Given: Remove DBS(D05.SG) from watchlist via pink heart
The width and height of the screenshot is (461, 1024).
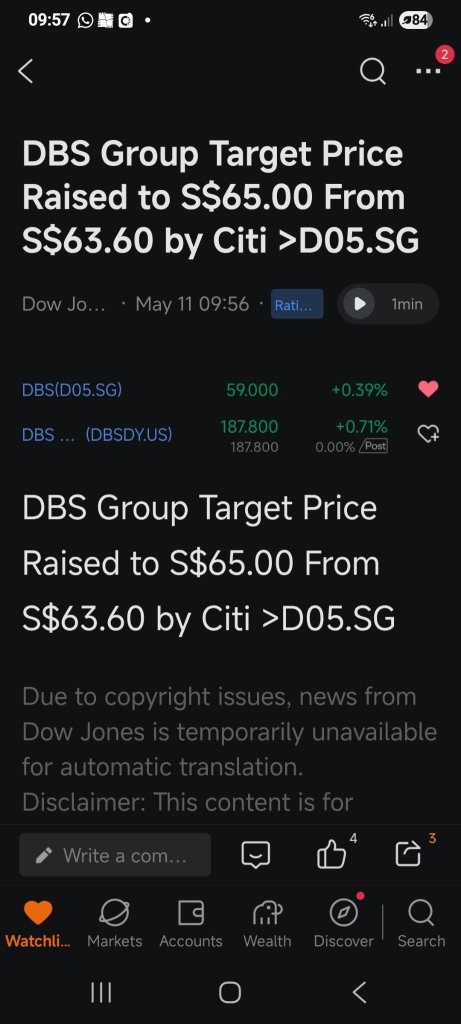Looking at the screenshot, I should pyautogui.click(x=428, y=389).
